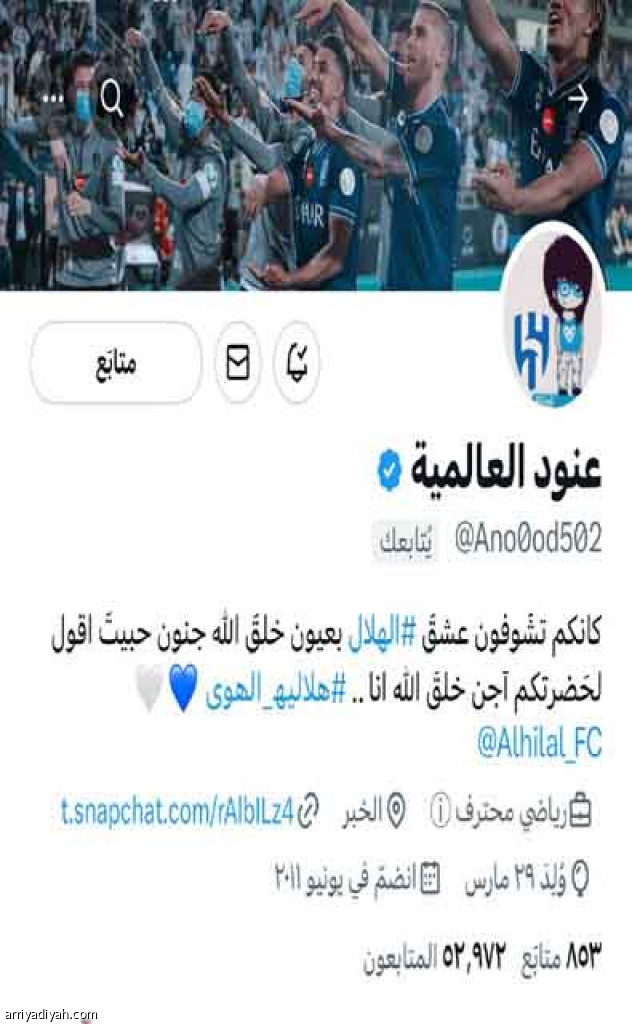Send a direct message via envelope icon
The height and width of the screenshot is (1024, 632).
coord(238,363)
